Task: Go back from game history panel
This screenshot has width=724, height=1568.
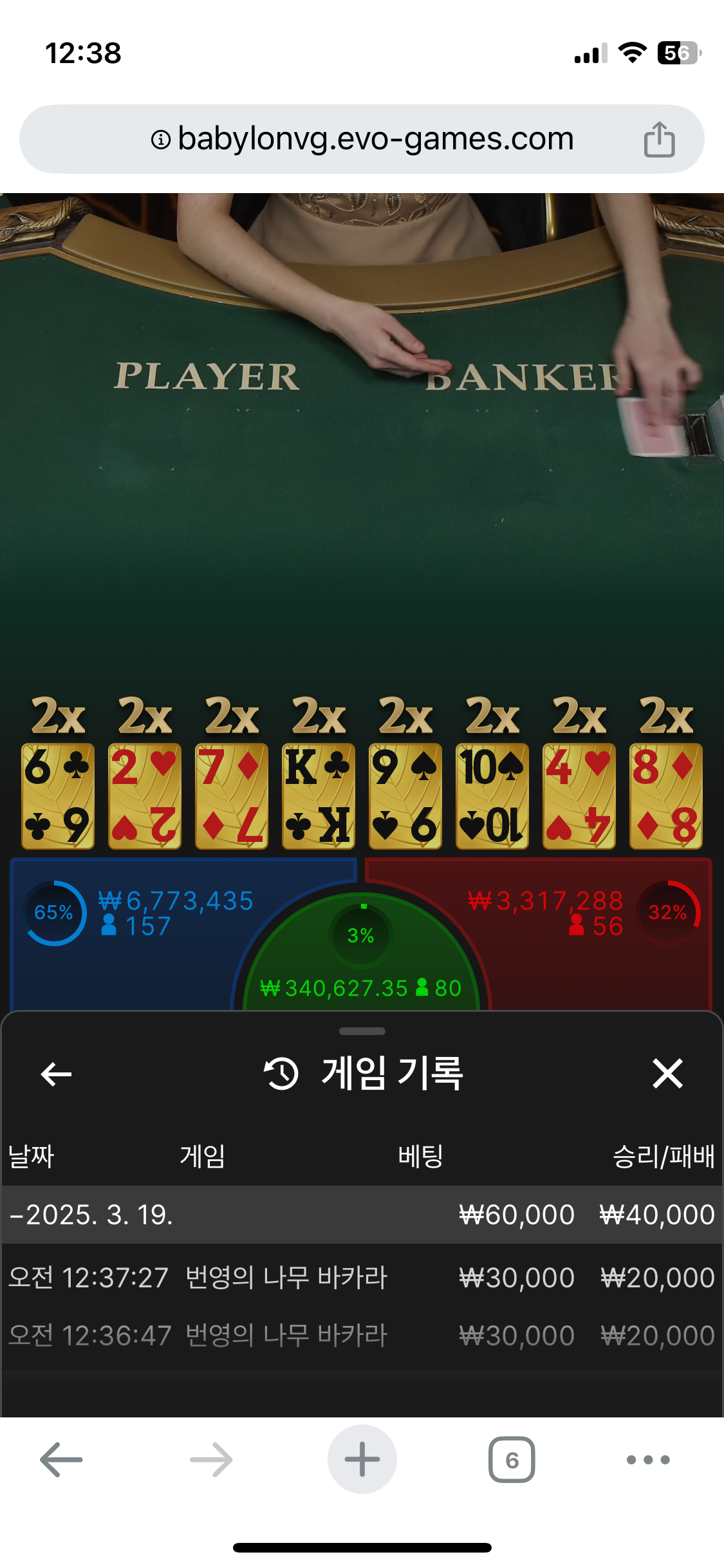Action: 56,1074
